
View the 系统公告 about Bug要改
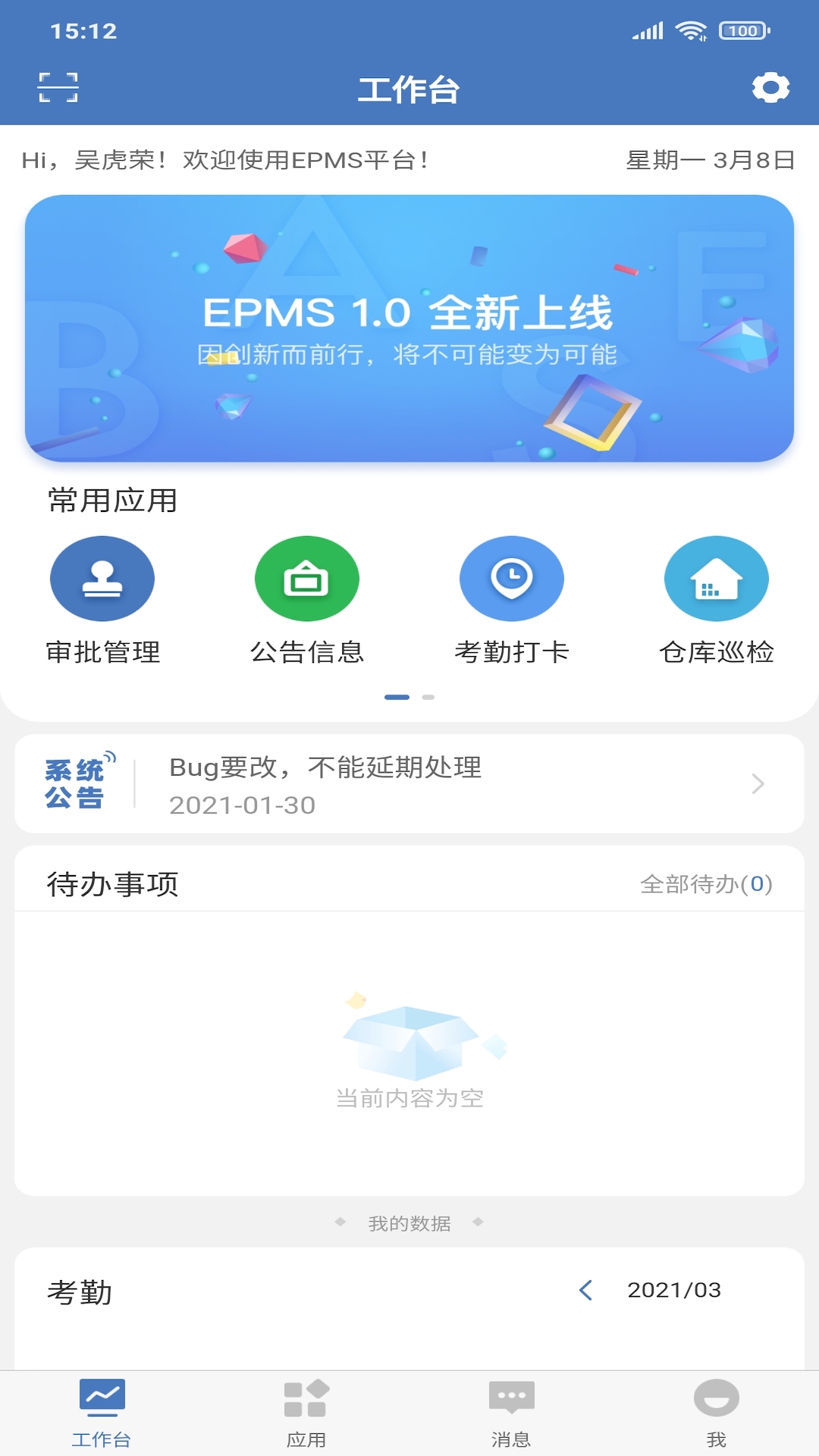coord(409,784)
